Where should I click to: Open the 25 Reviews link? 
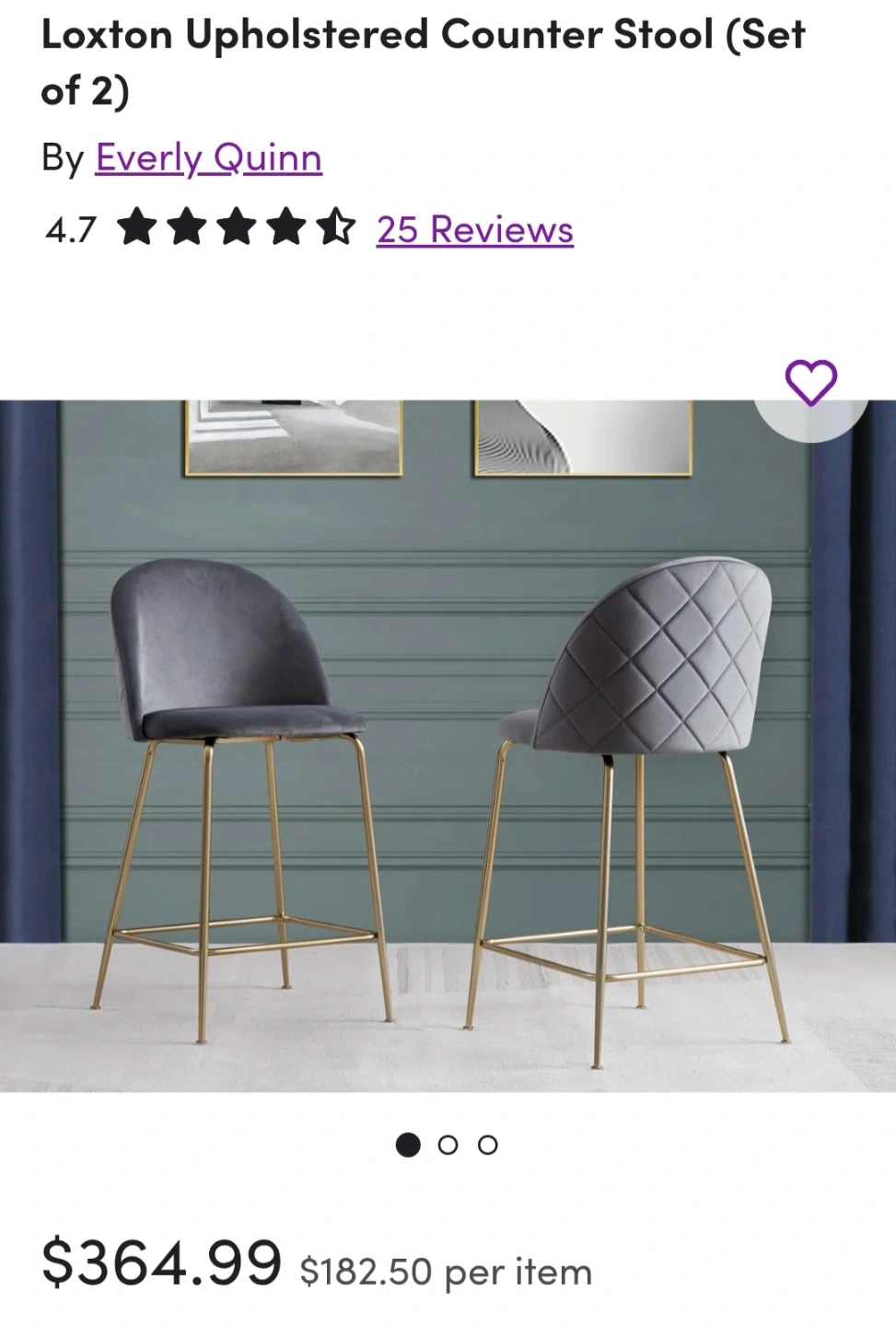click(474, 229)
